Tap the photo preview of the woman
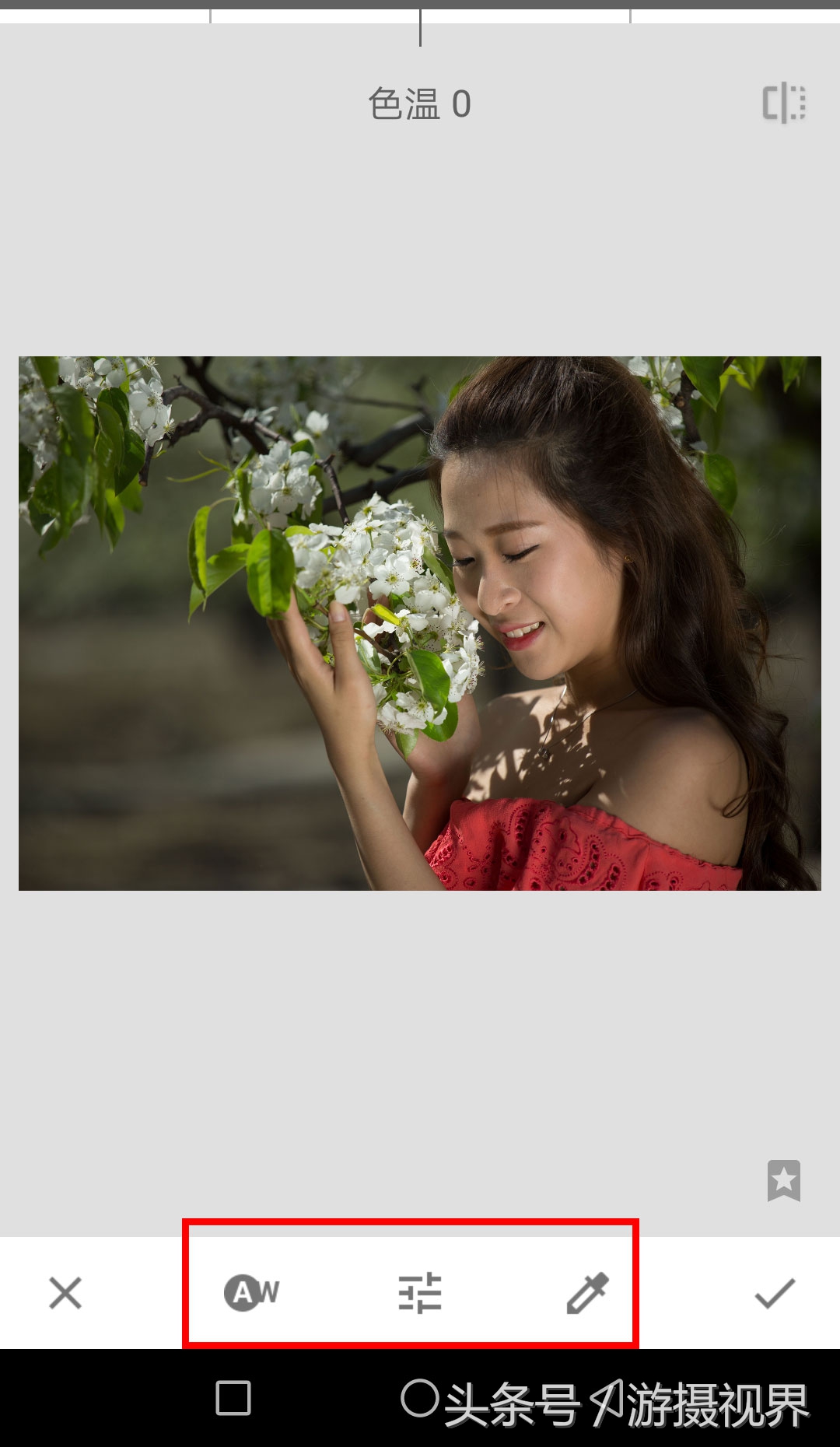 [420, 622]
